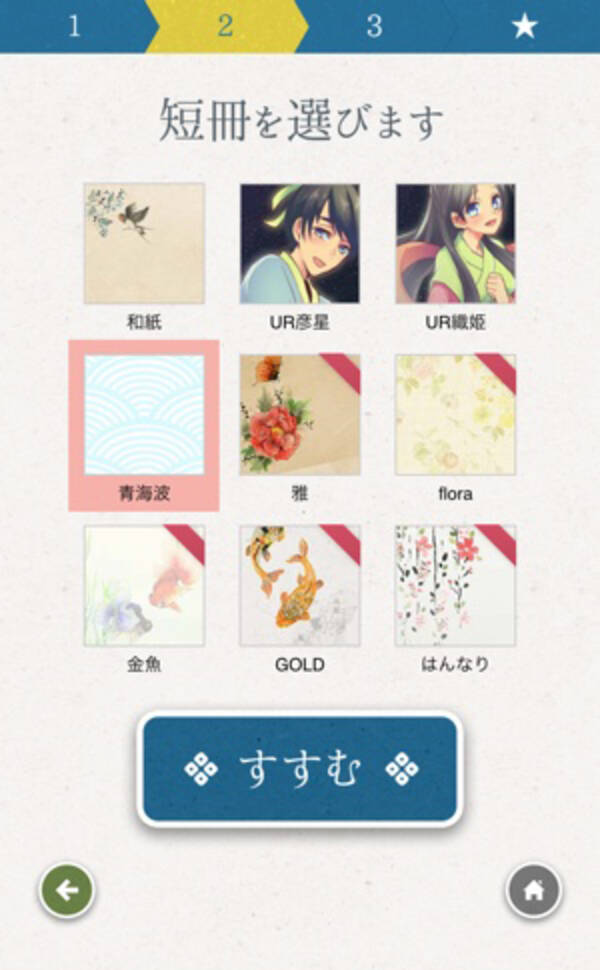Select the flora tanzaku
This screenshot has height=970, width=600.
pyautogui.click(x=456, y=415)
